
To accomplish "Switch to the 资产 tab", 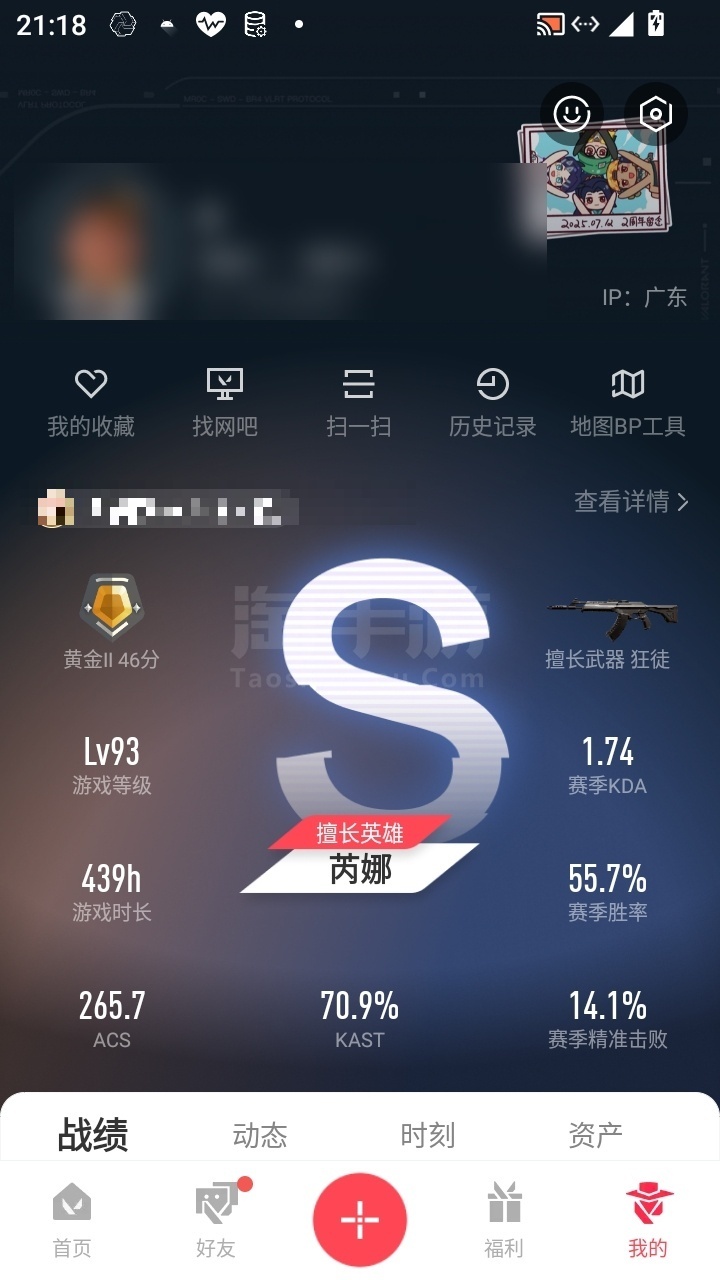I will point(595,1135).
